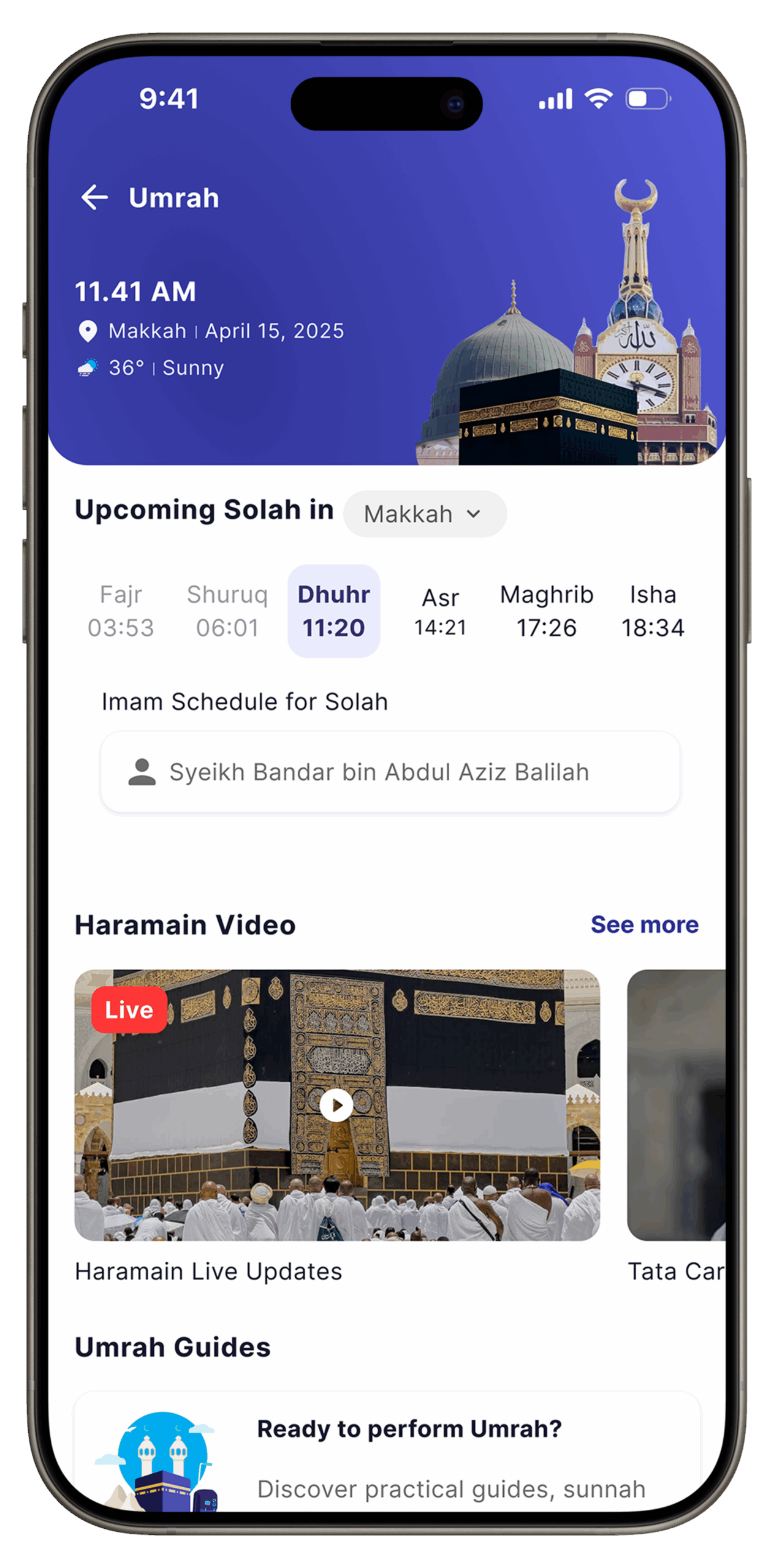Select the Maghrib prayer time
This screenshot has width=774, height=1568.
546,611
